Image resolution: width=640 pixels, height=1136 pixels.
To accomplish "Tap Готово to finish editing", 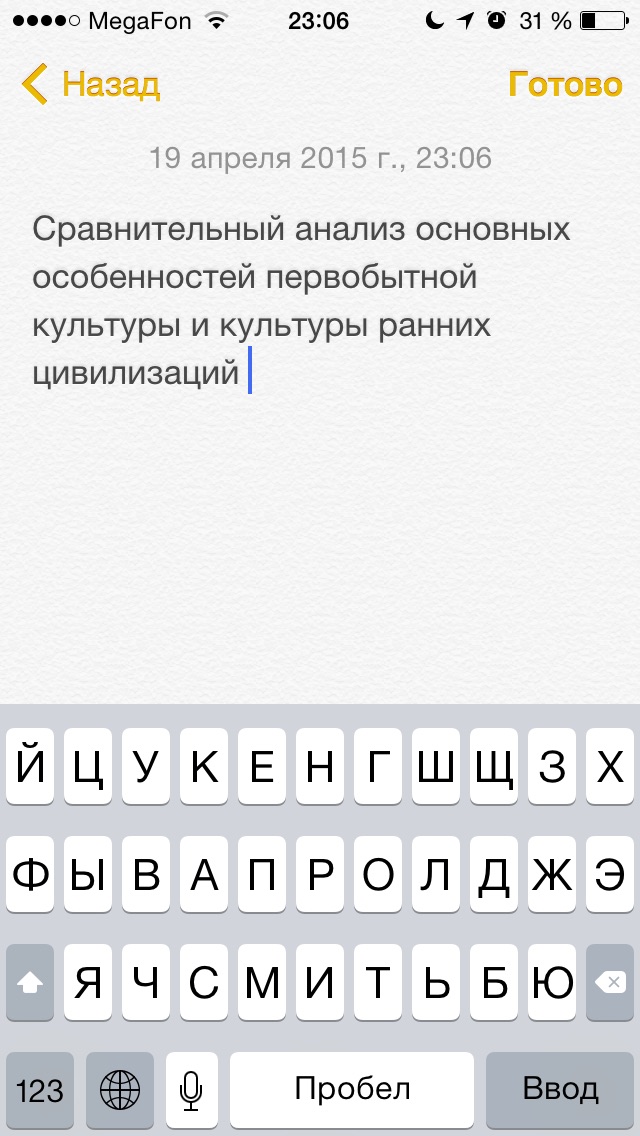I will coord(565,84).
